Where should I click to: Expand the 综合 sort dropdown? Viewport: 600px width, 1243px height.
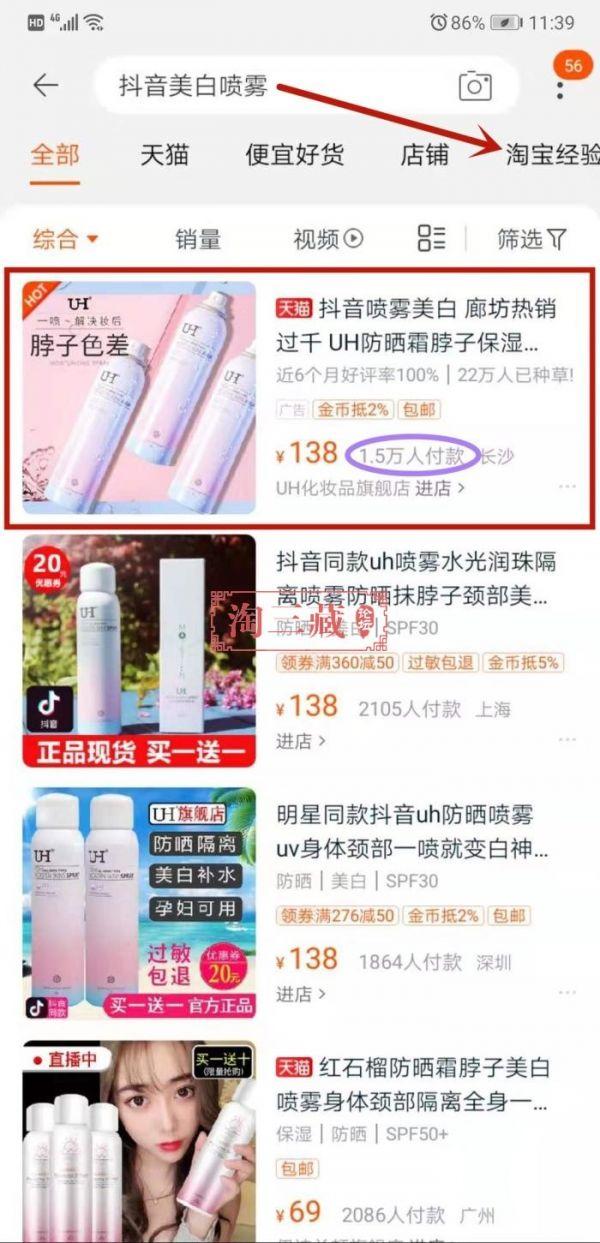click(x=66, y=239)
